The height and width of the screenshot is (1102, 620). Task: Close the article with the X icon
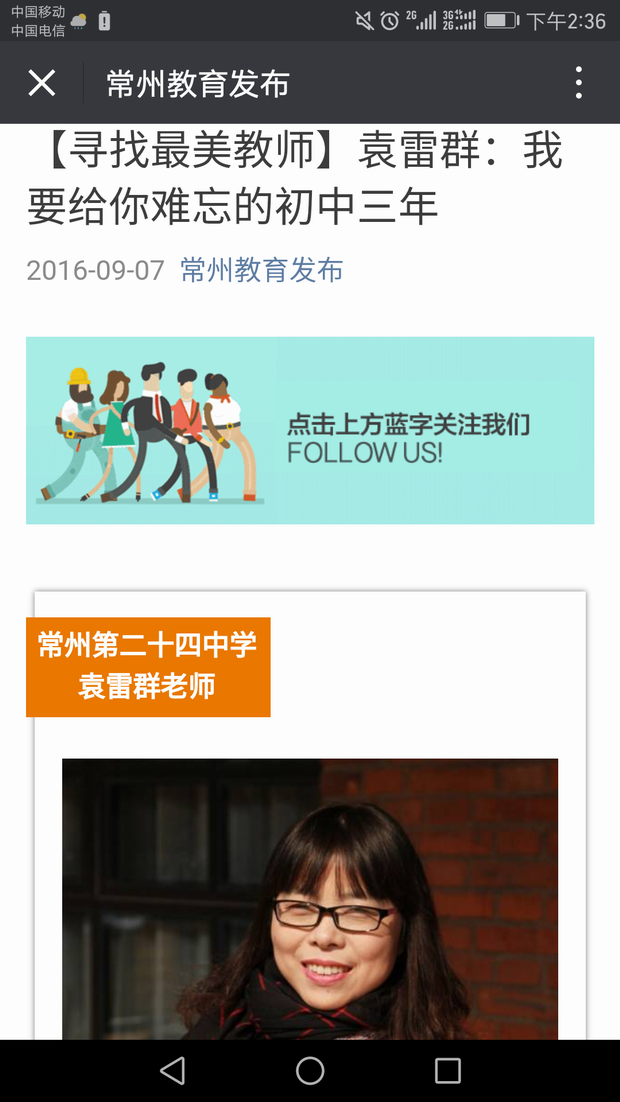(x=41, y=83)
